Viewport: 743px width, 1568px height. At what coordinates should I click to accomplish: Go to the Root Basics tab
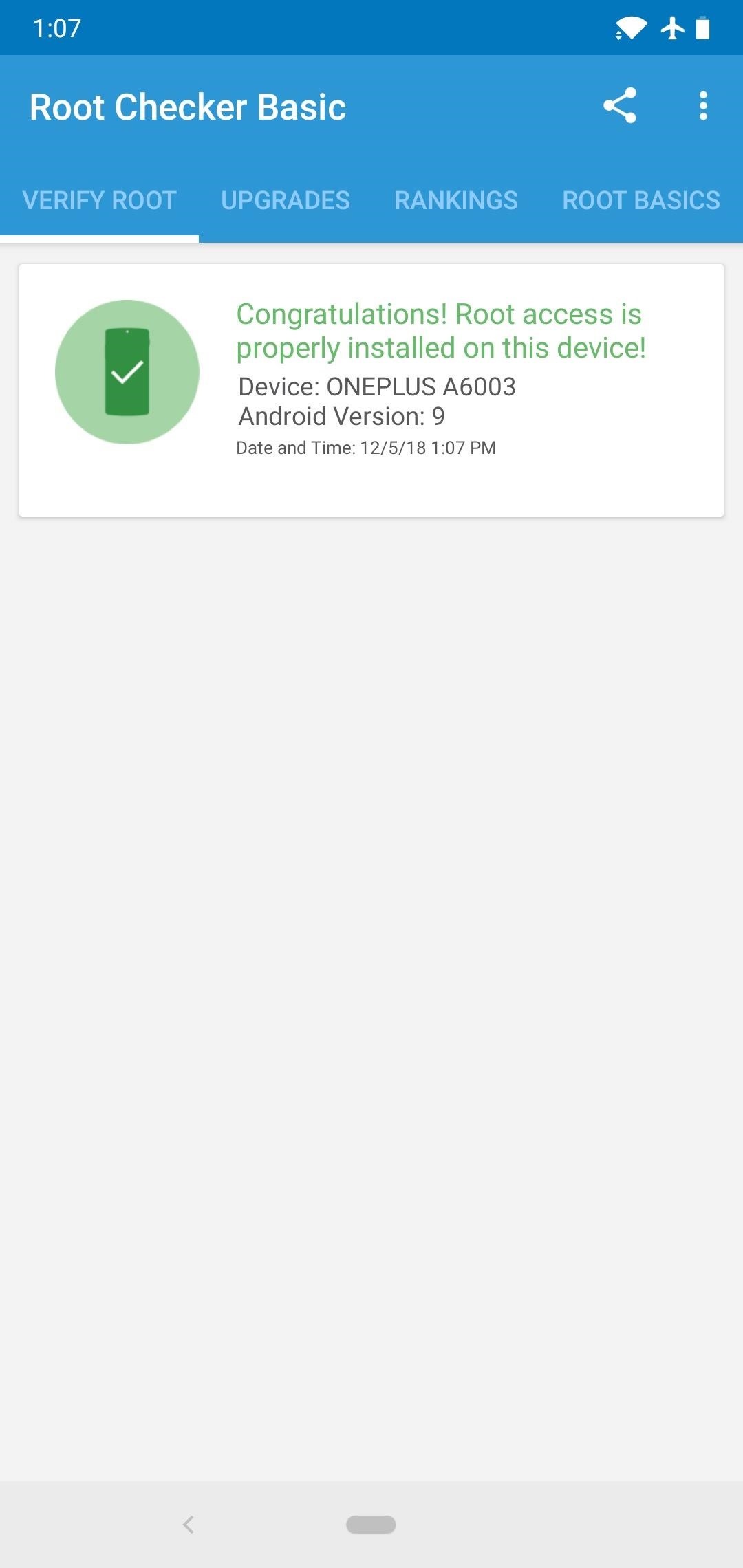[640, 200]
